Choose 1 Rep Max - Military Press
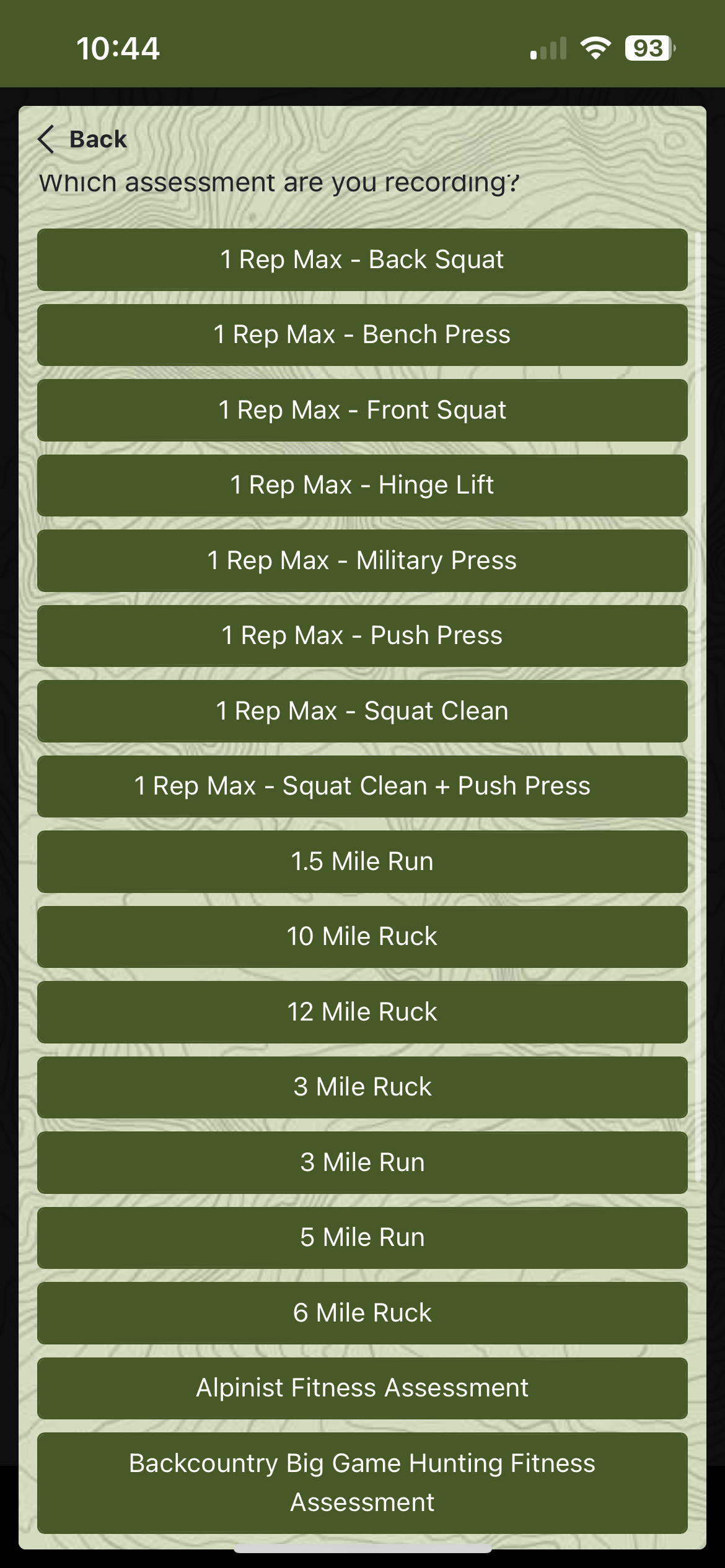The image size is (725, 1568). click(x=362, y=560)
